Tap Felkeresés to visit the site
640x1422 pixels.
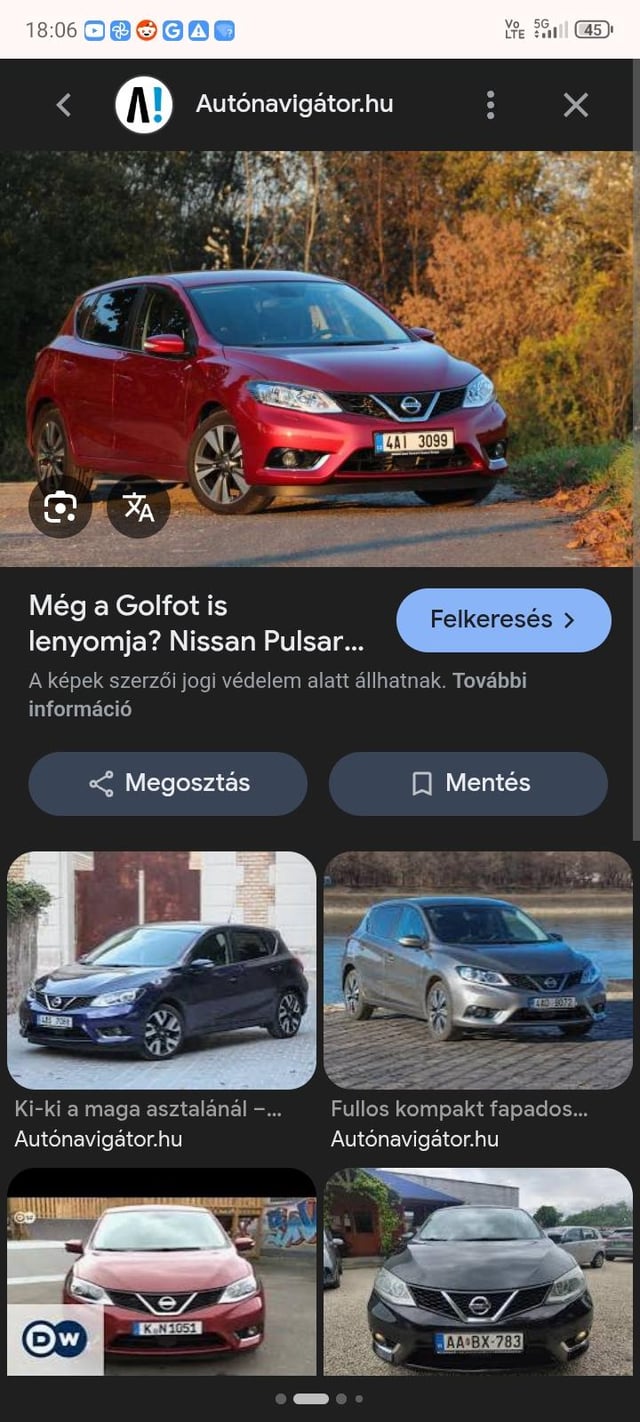pos(503,620)
